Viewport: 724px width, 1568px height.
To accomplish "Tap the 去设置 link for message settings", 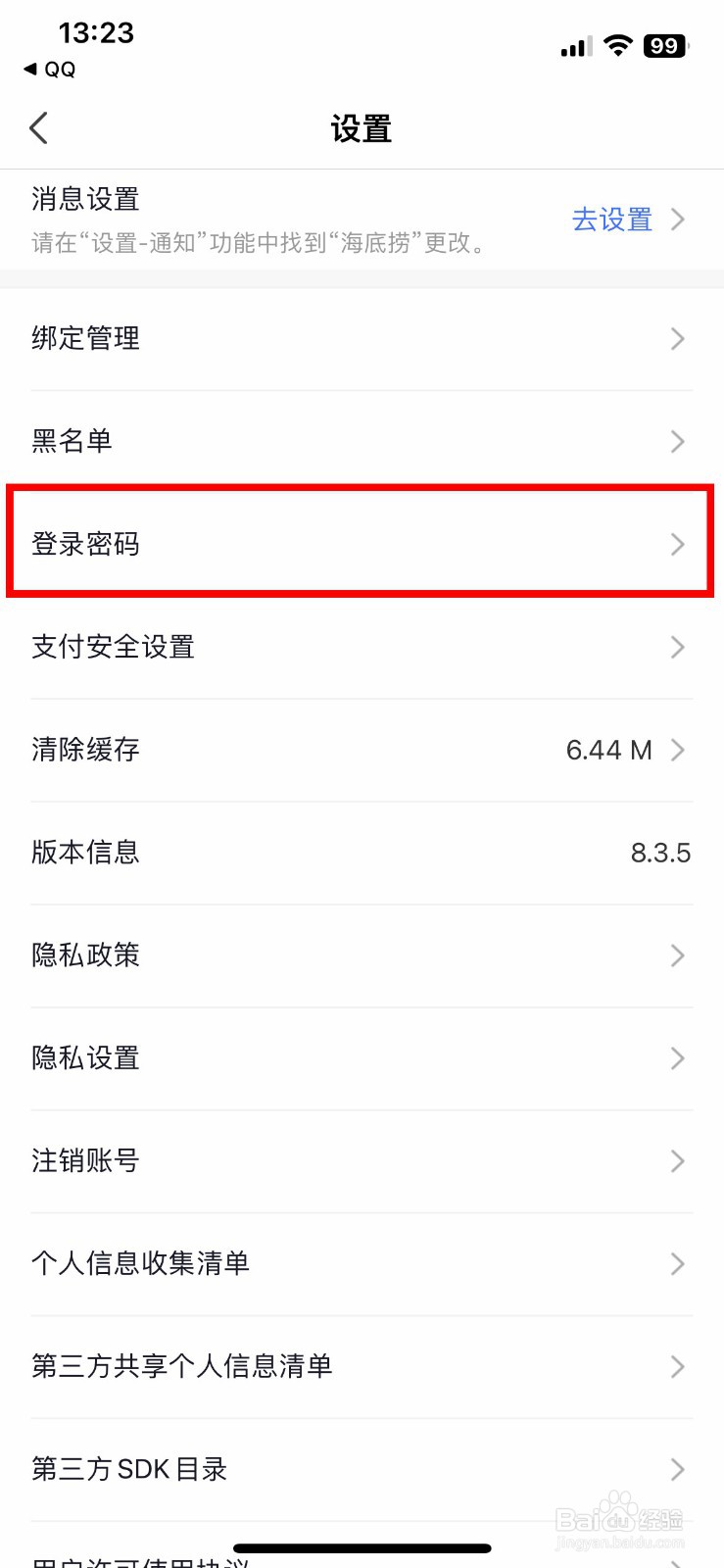I will click(612, 220).
